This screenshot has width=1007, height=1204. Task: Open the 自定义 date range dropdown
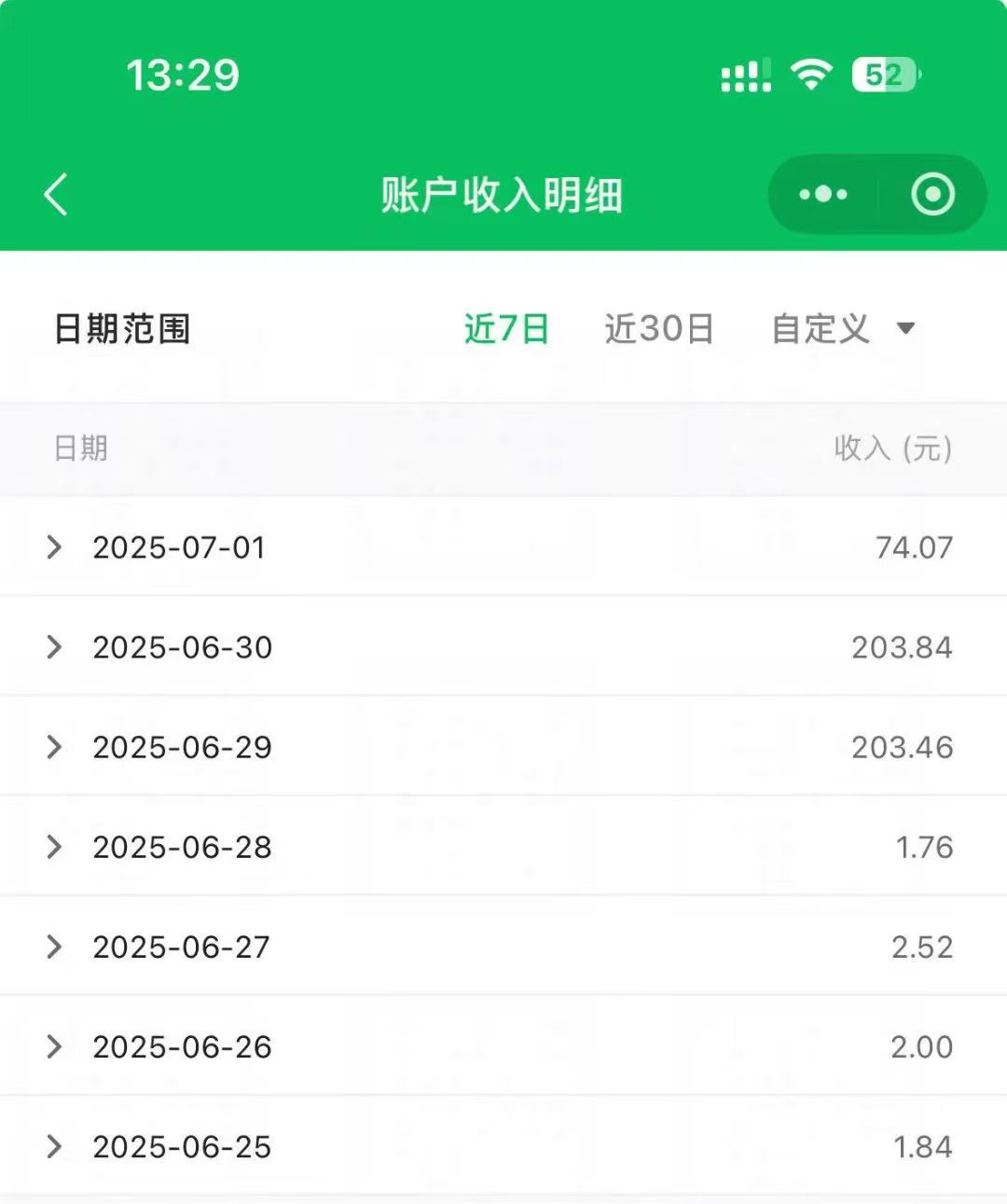tap(842, 329)
